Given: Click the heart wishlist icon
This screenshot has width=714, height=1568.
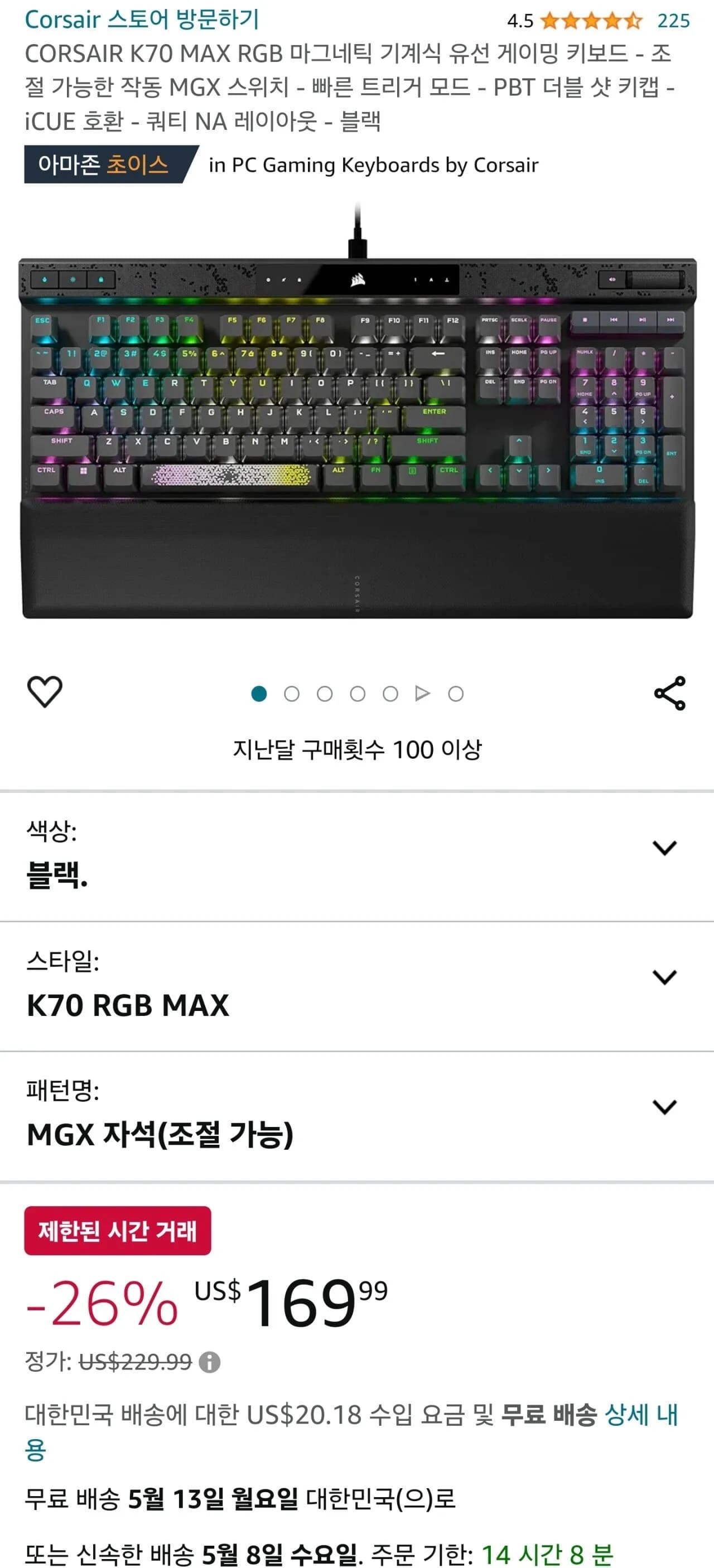Looking at the screenshot, I should [46, 693].
